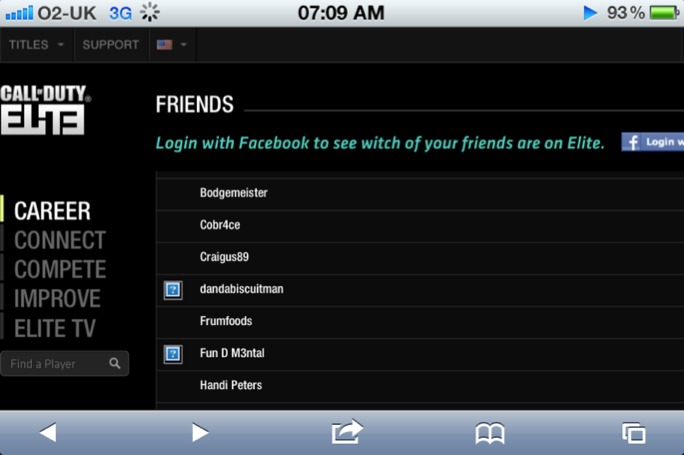684x455 pixels.
Task: Change region via the flag dropdown
Action: [171, 45]
